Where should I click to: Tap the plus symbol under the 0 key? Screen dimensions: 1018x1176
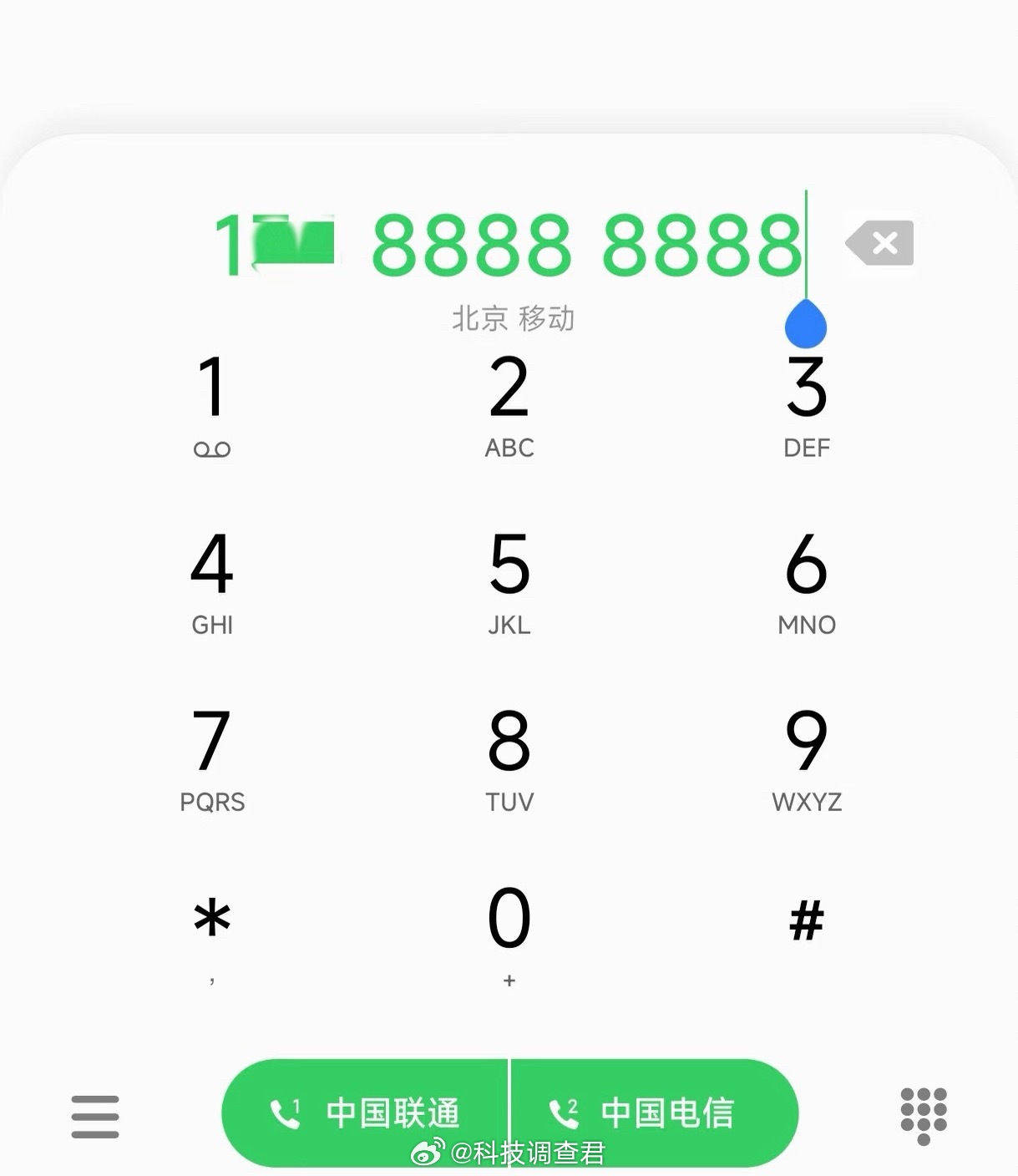[509, 981]
